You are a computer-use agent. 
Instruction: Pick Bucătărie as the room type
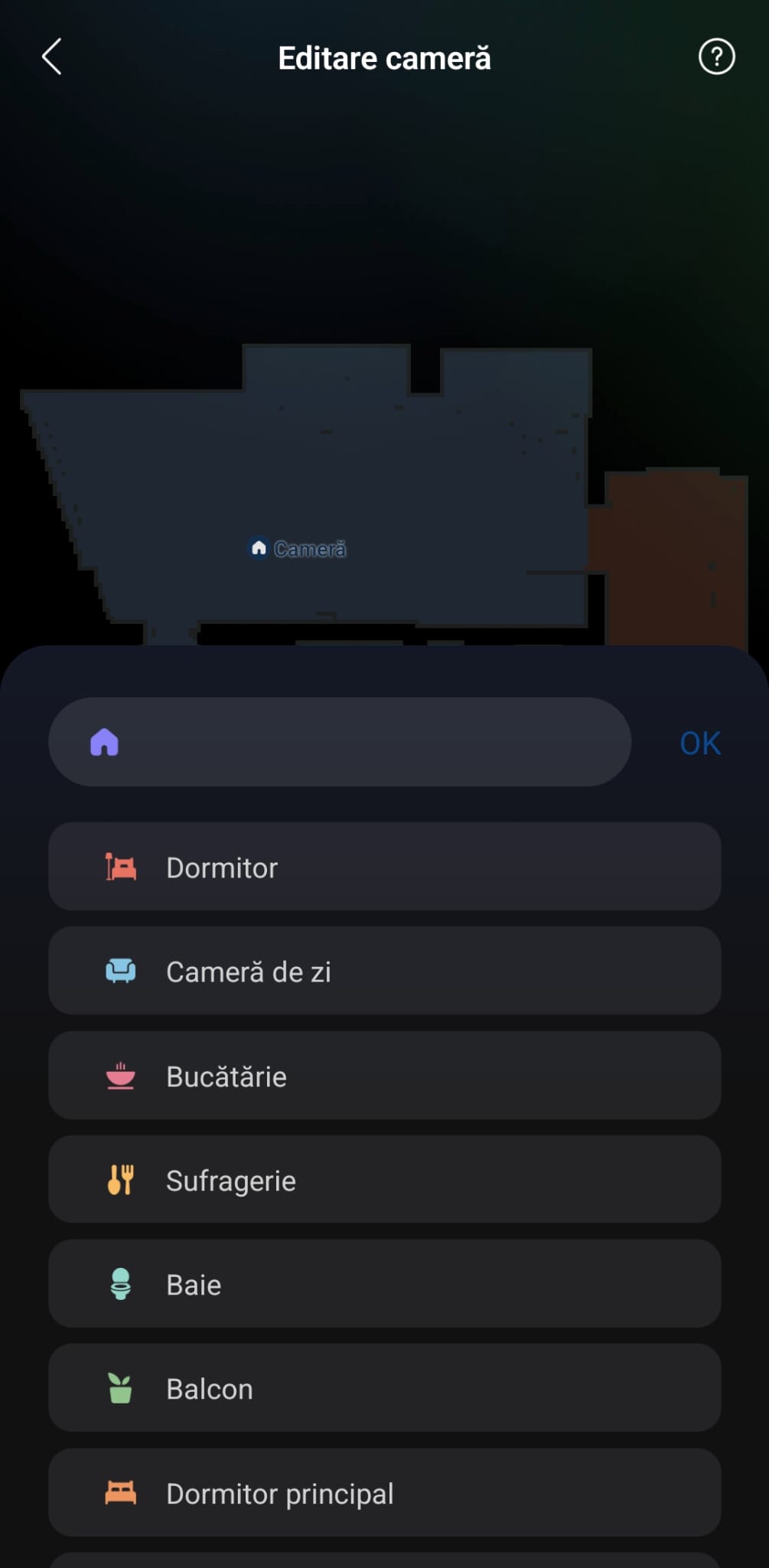tap(384, 1076)
